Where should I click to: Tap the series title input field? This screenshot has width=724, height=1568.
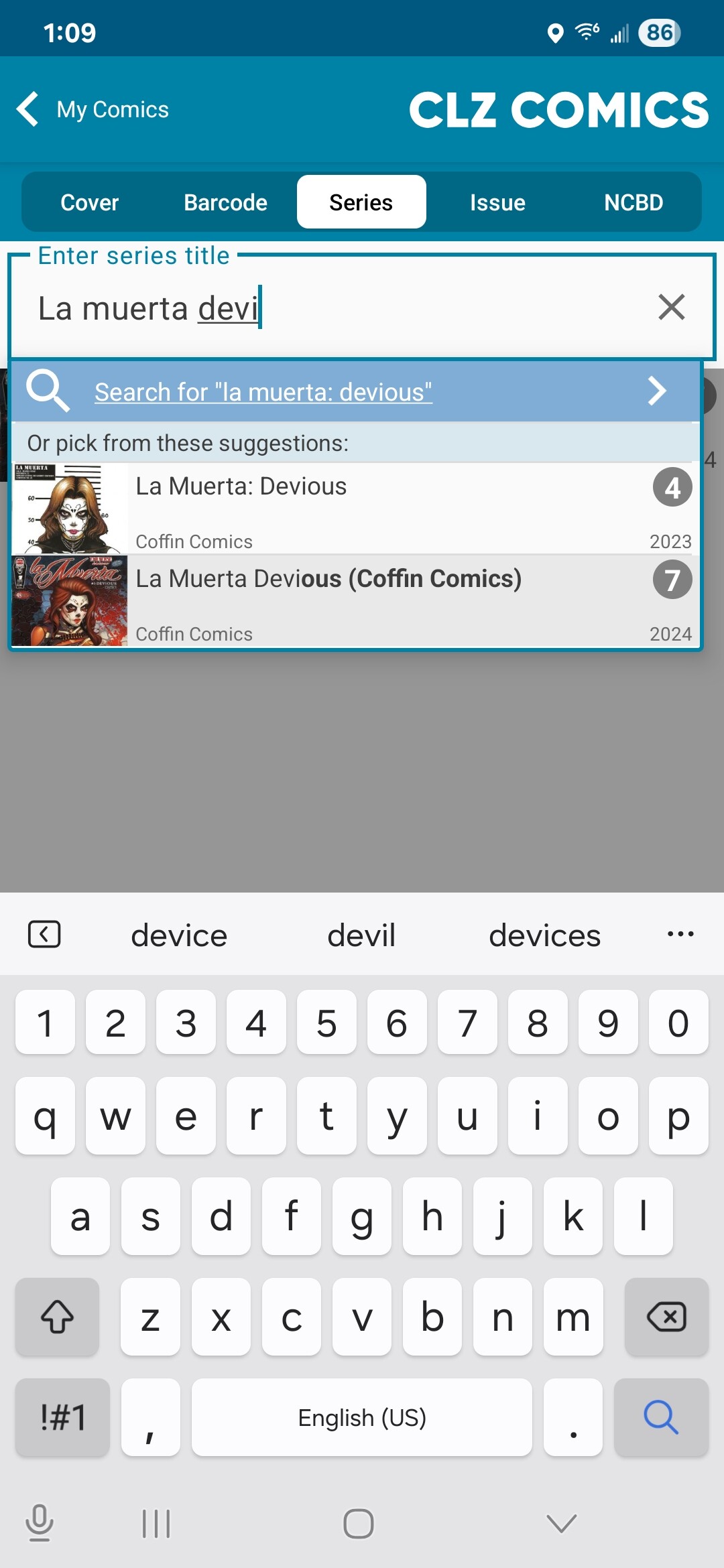(x=335, y=308)
